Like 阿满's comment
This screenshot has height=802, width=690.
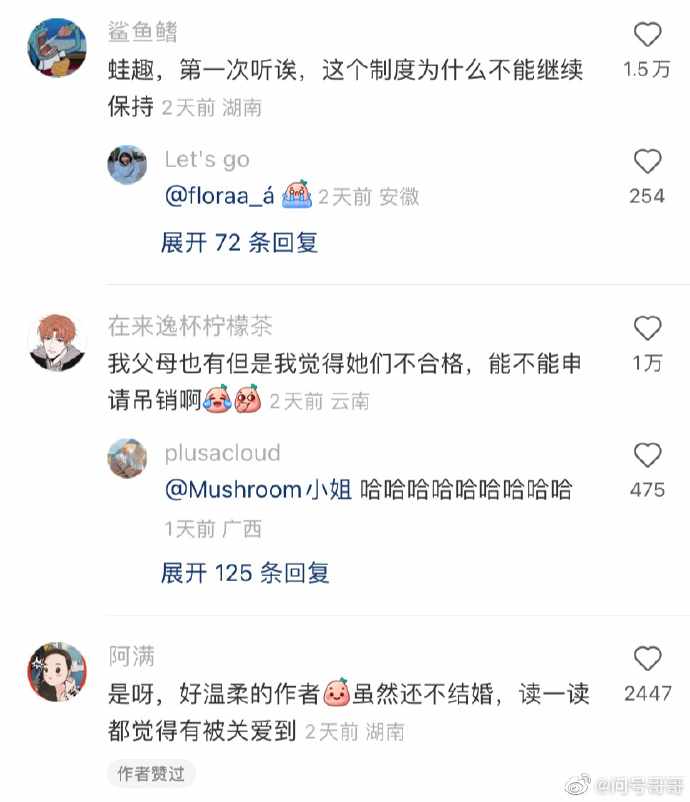648,658
